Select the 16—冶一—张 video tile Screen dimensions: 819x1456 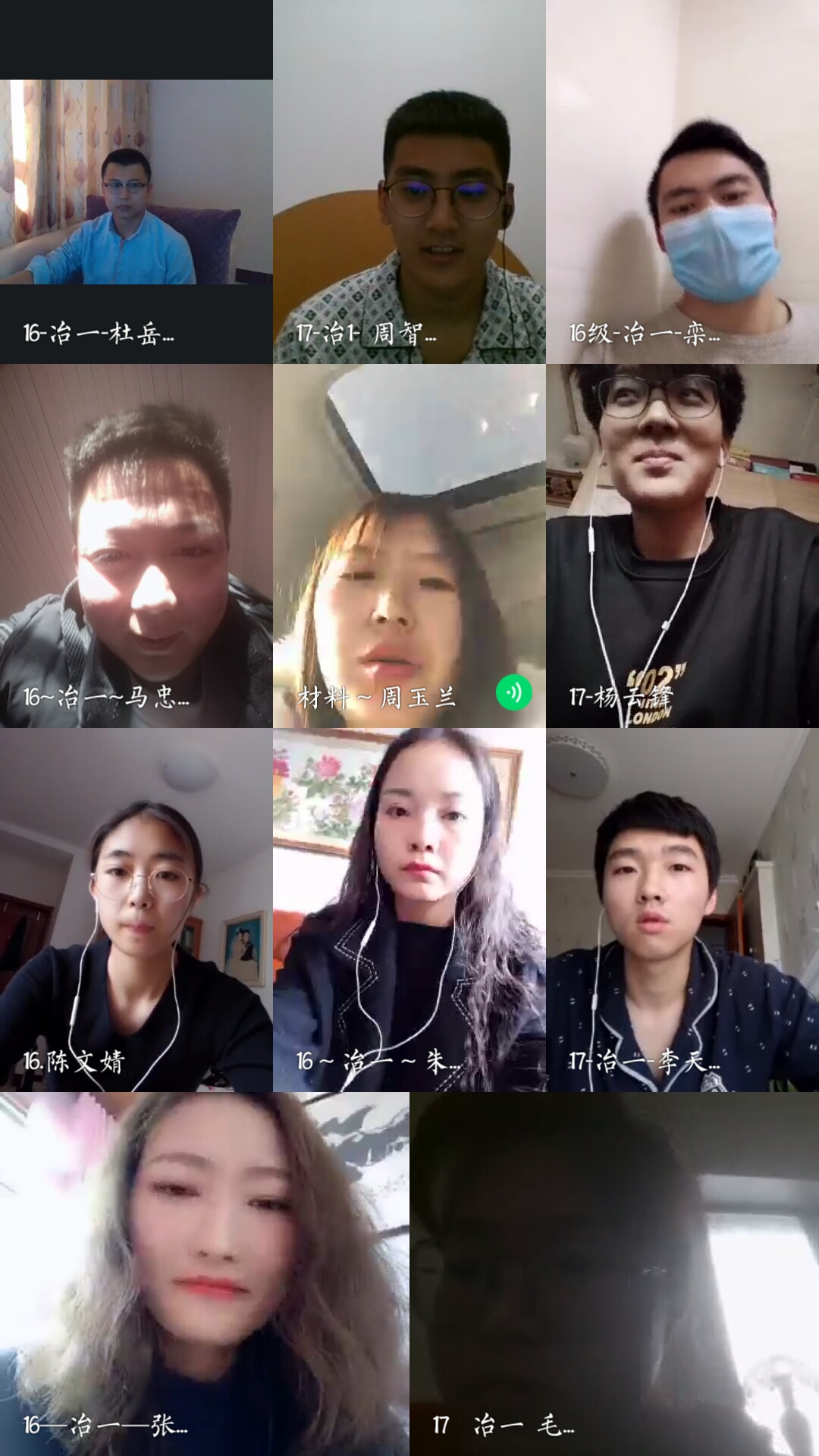pos(205,1274)
